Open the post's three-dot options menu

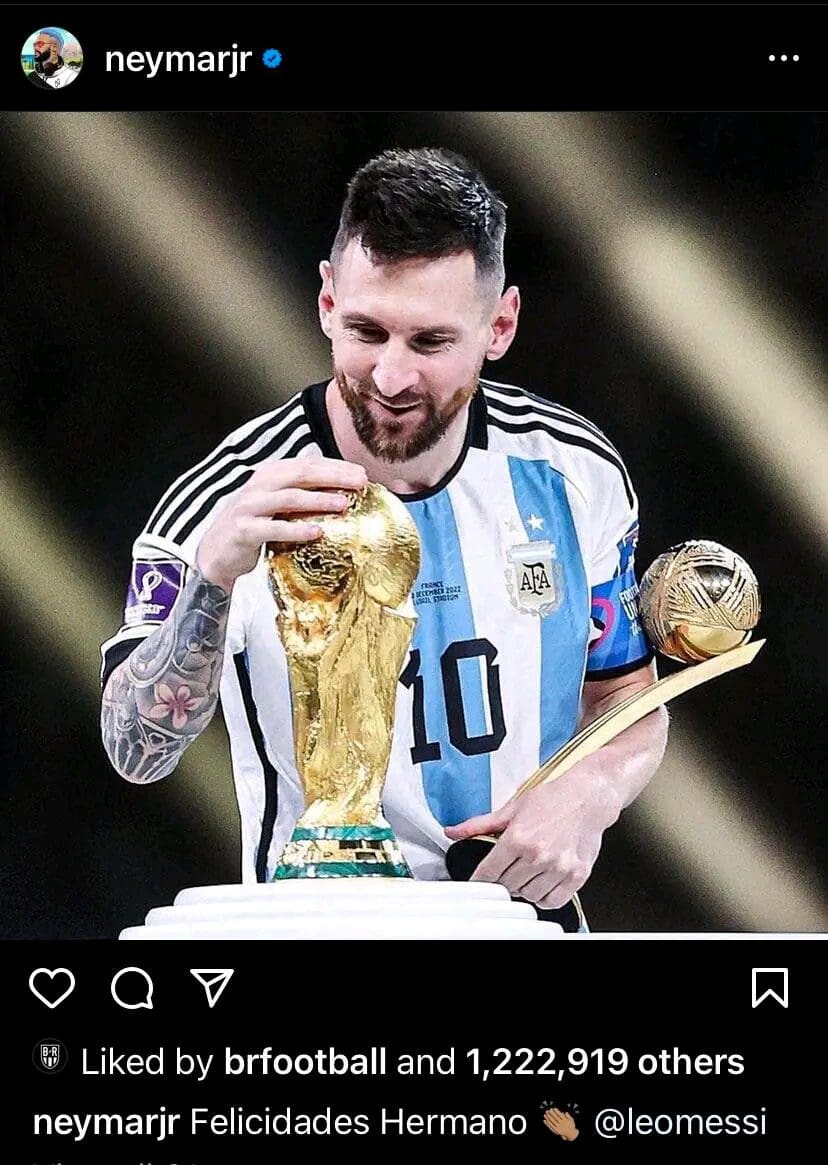(x=783, y=59)
